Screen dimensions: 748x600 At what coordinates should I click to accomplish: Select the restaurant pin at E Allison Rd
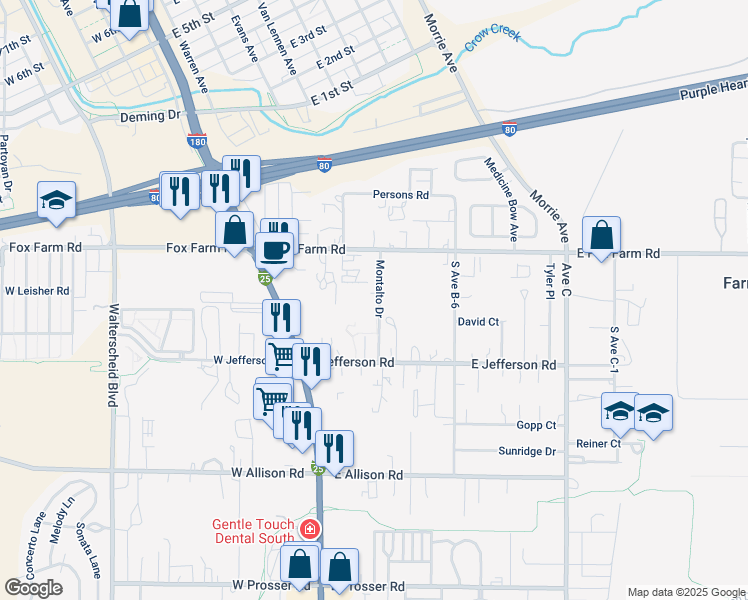335,449
